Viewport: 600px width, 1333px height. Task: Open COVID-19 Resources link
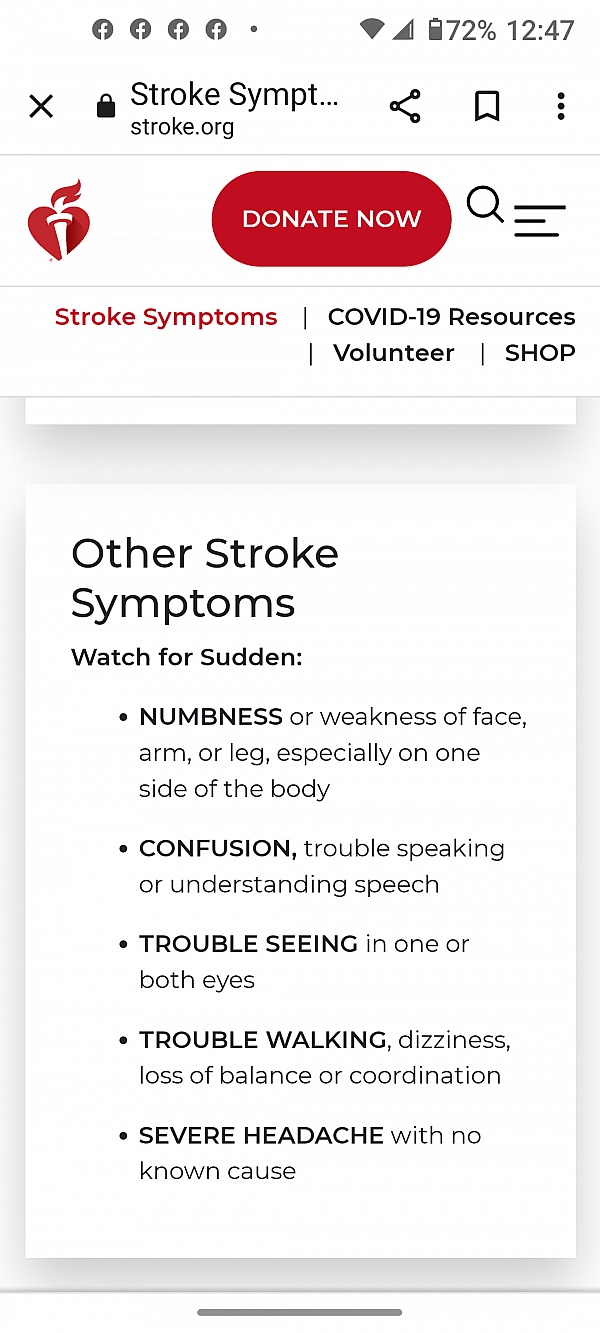click(452, 317)
